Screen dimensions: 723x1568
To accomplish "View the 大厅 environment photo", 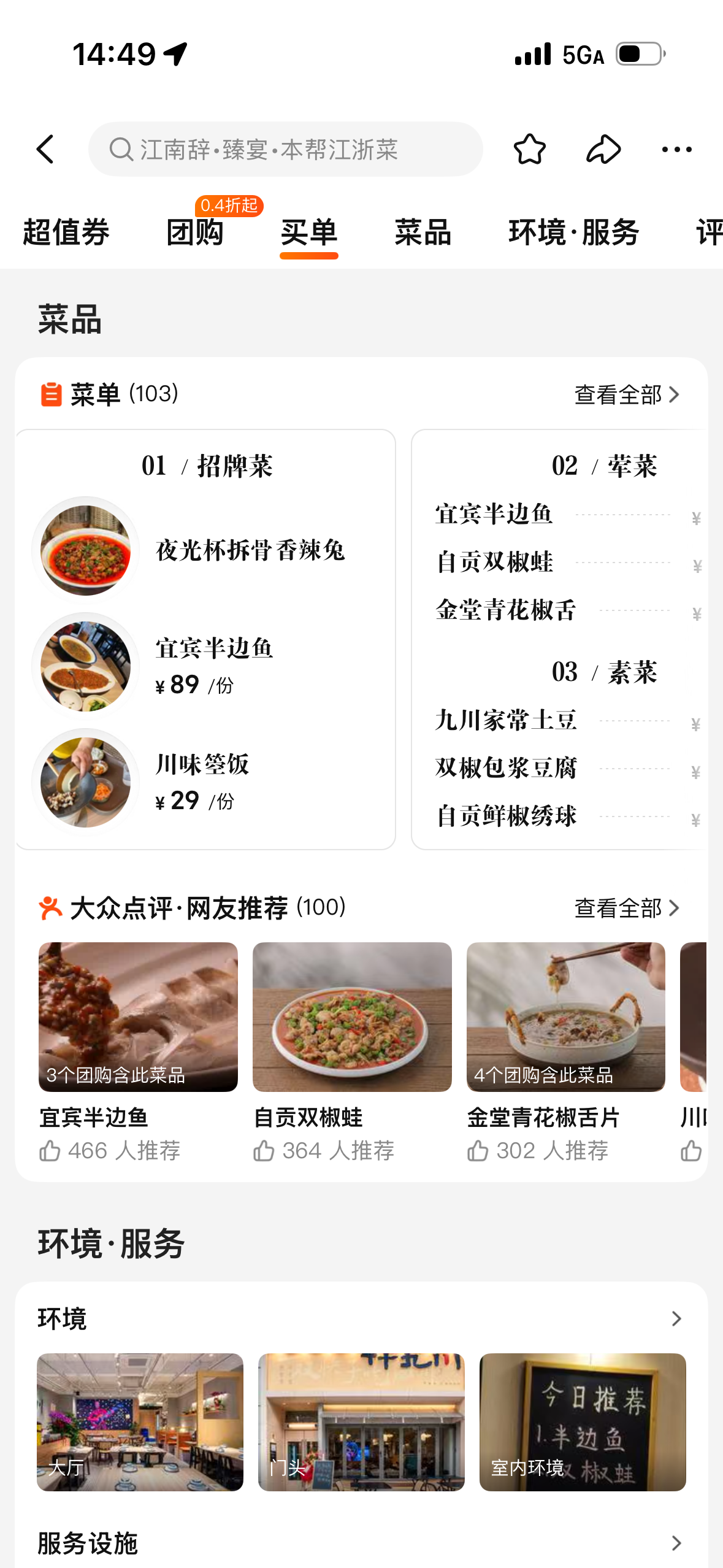I will point(140,1422).
